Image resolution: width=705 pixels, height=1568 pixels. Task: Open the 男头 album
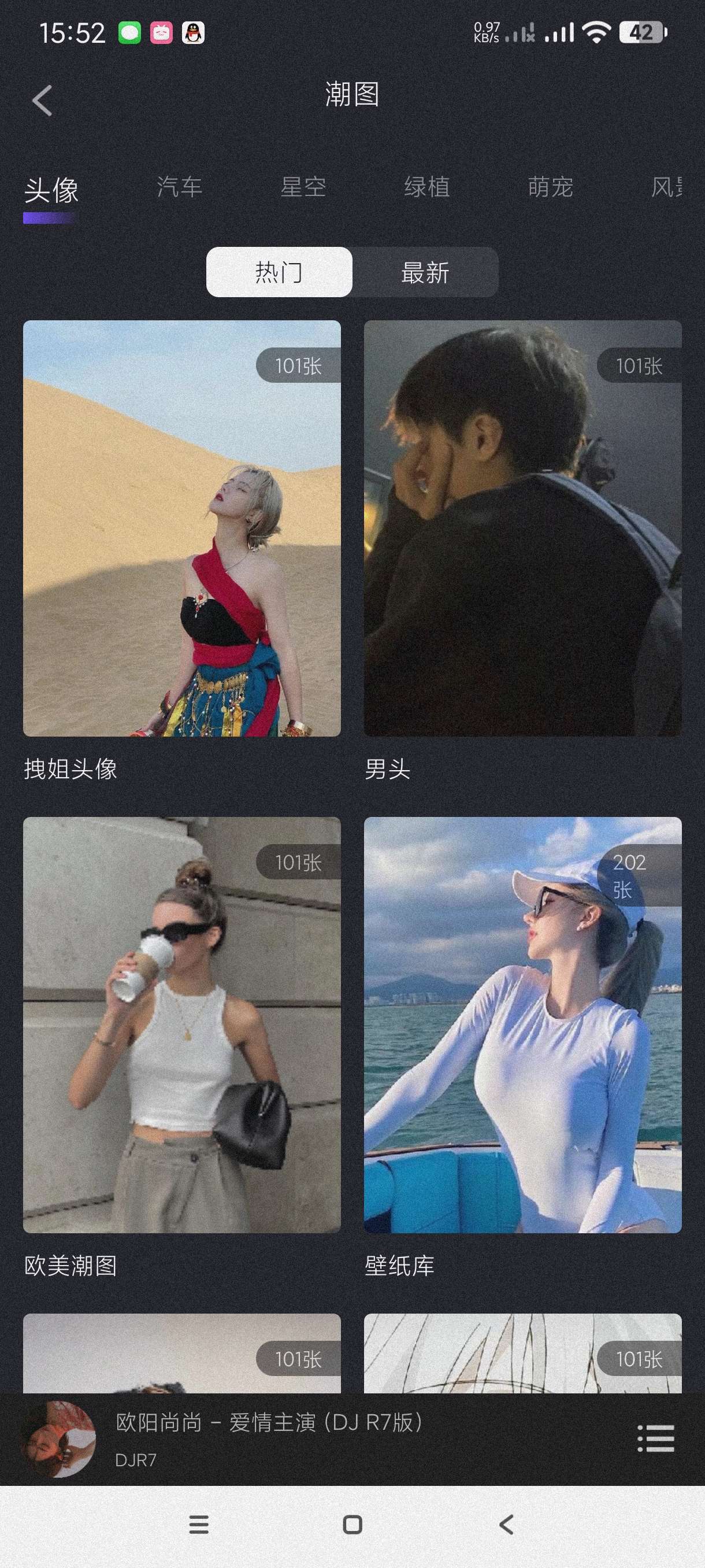522,528
